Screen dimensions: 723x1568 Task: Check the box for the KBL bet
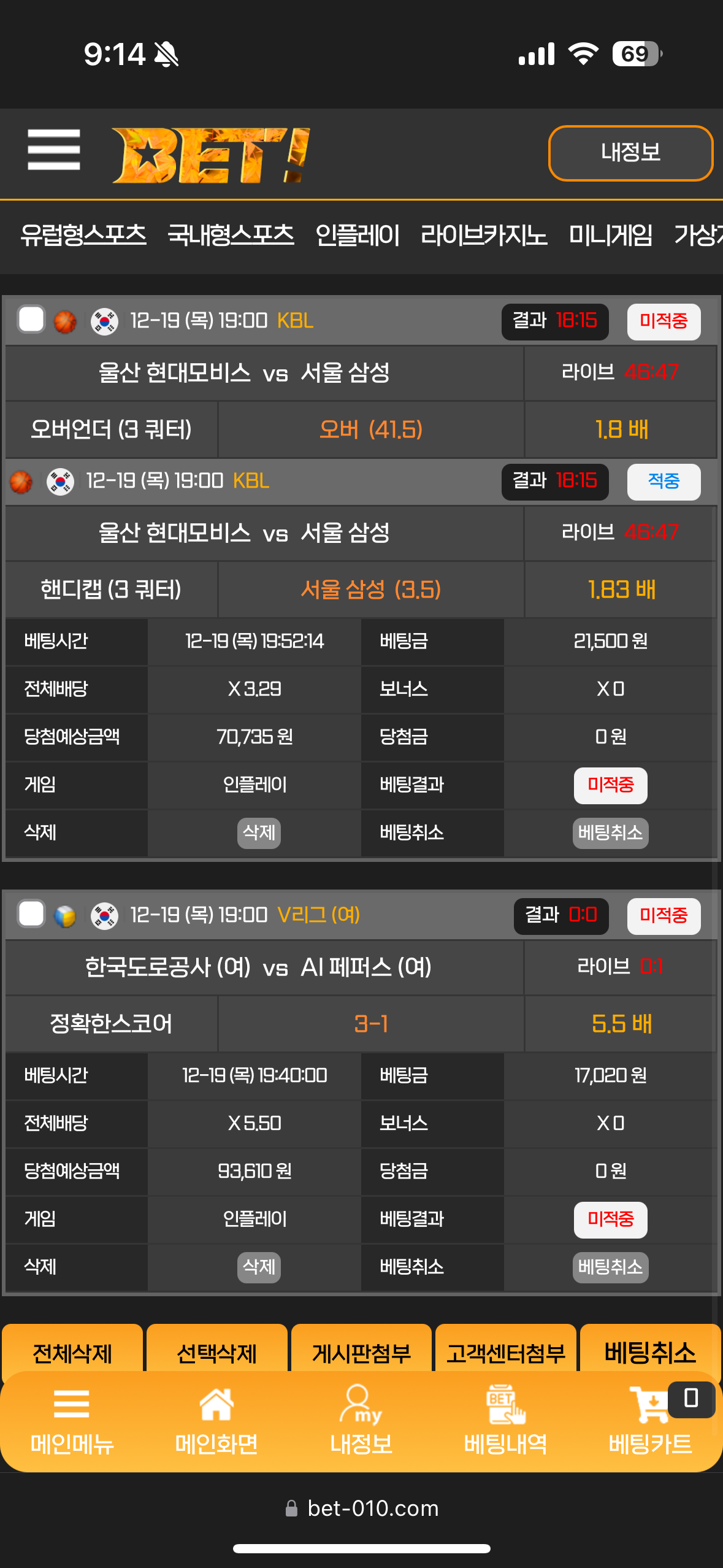point(31,320)
